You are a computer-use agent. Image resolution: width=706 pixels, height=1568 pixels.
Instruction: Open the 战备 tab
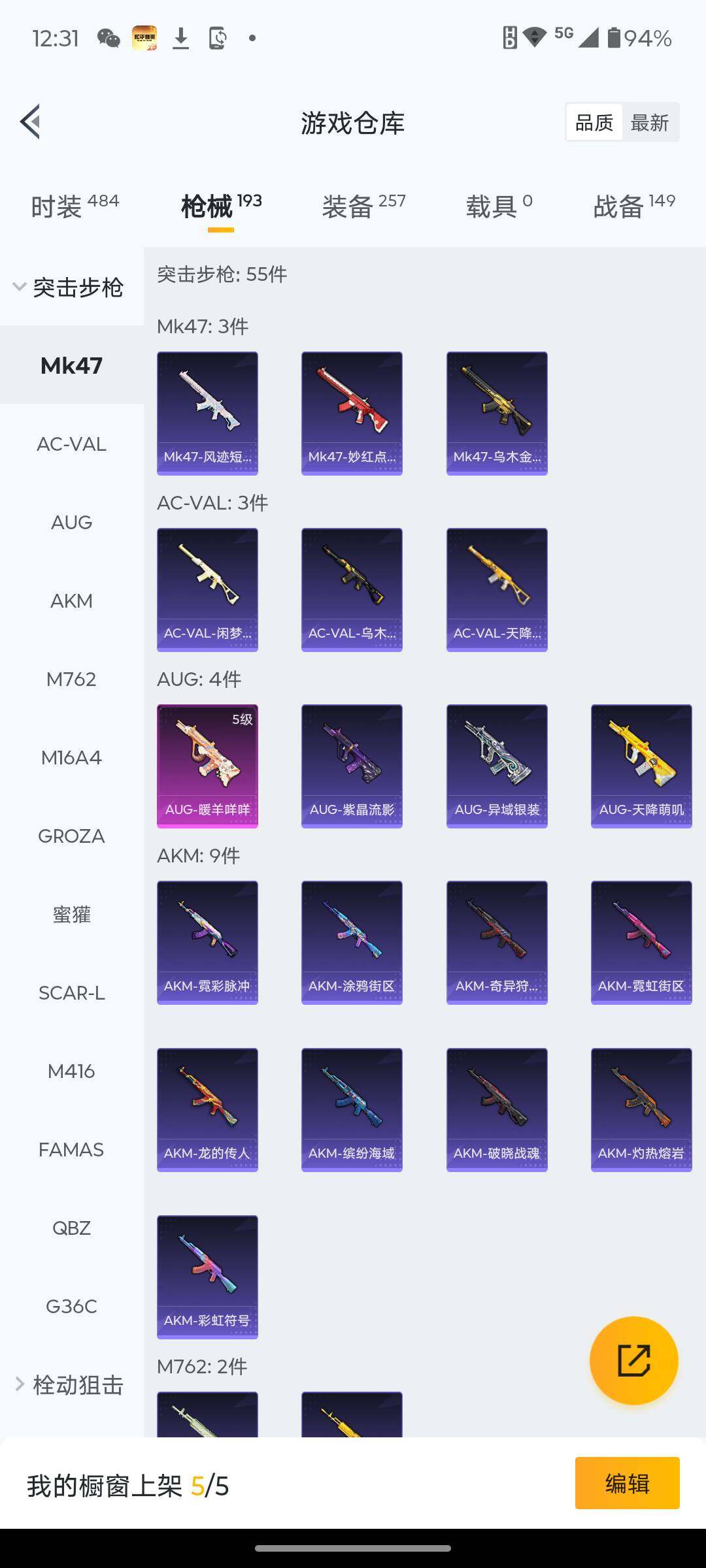(633, 206)
